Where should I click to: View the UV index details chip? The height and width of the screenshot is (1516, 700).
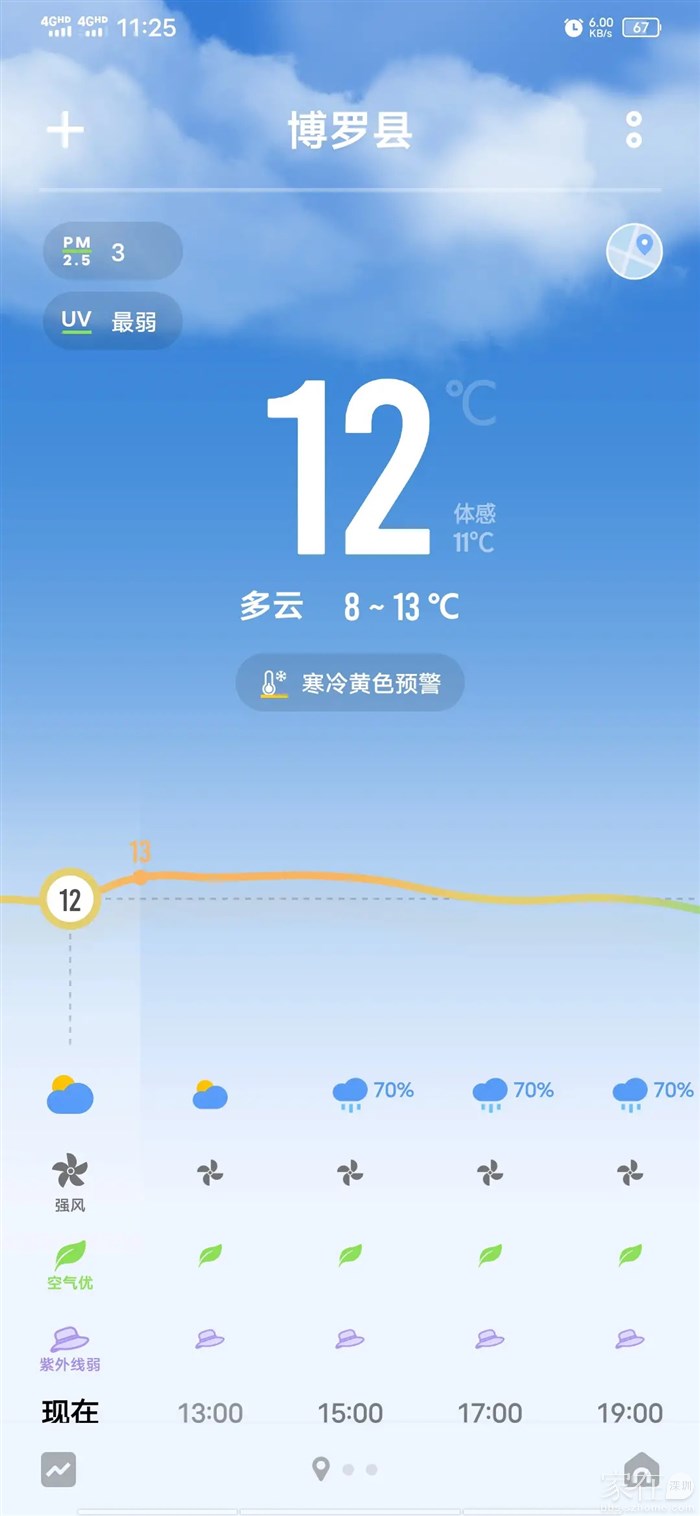tap(112, 321)
